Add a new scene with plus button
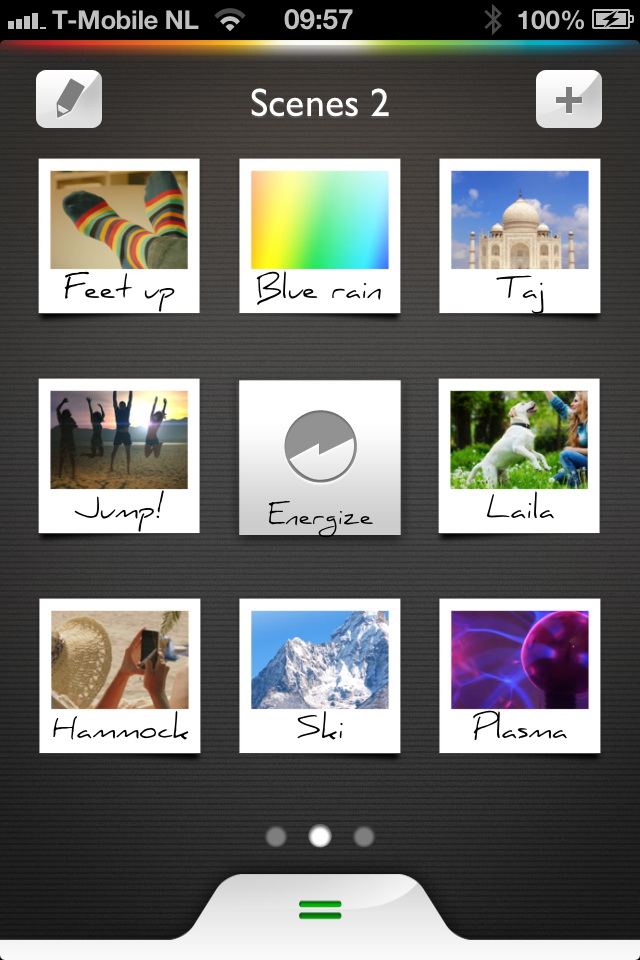Screen dimensions: 640x960 568,100
